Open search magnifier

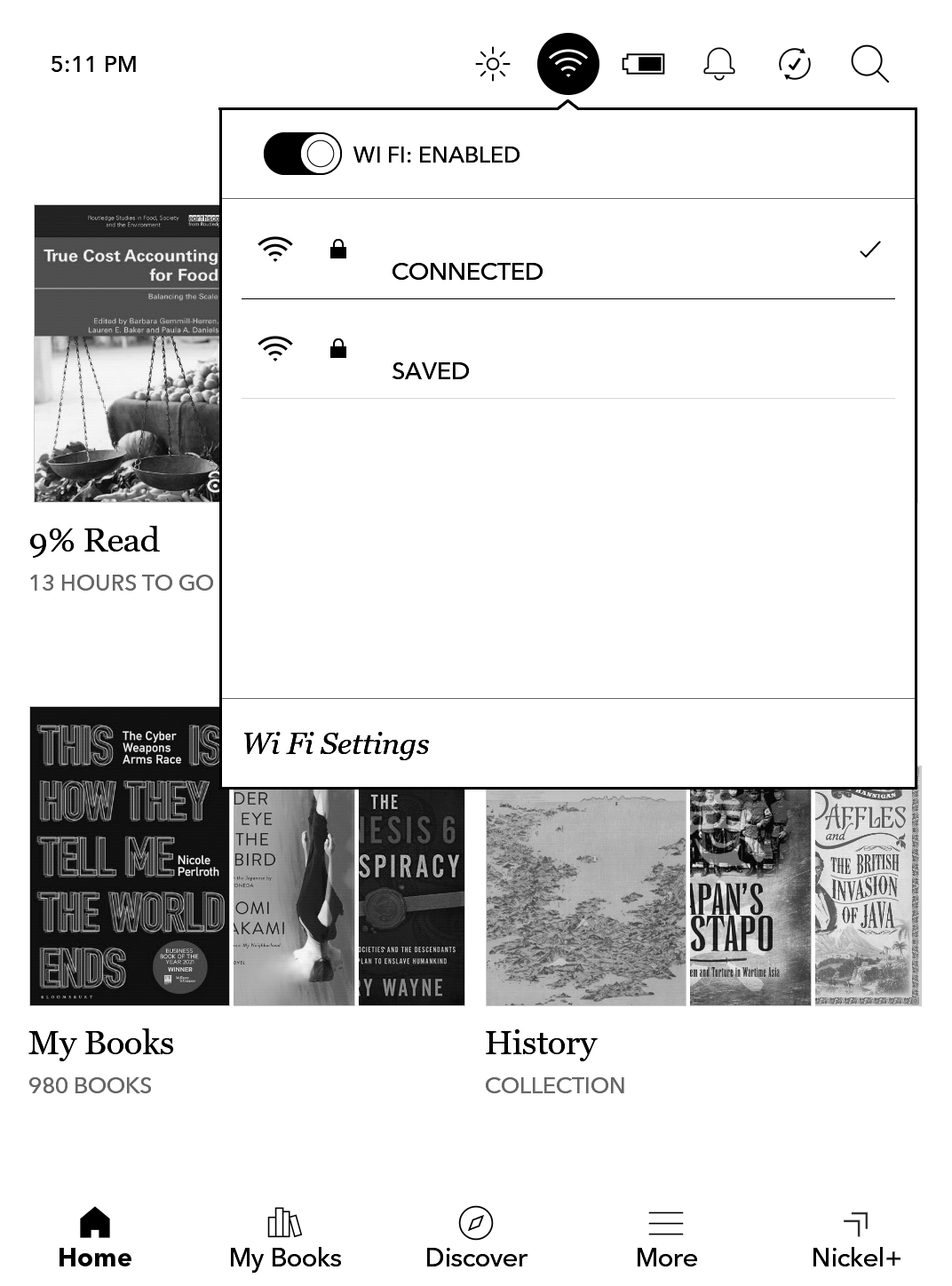[869, 64]
